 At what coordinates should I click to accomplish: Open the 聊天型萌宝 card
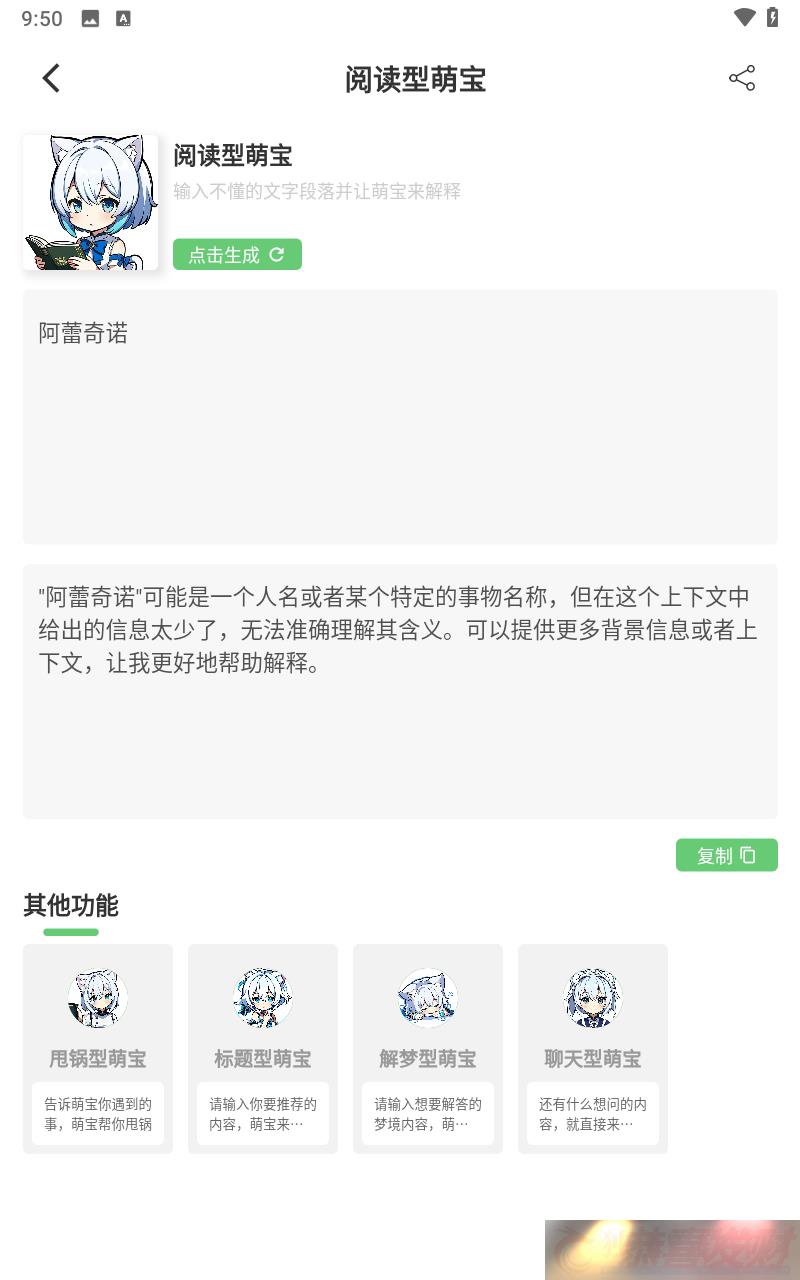[x=593, y=1048]
